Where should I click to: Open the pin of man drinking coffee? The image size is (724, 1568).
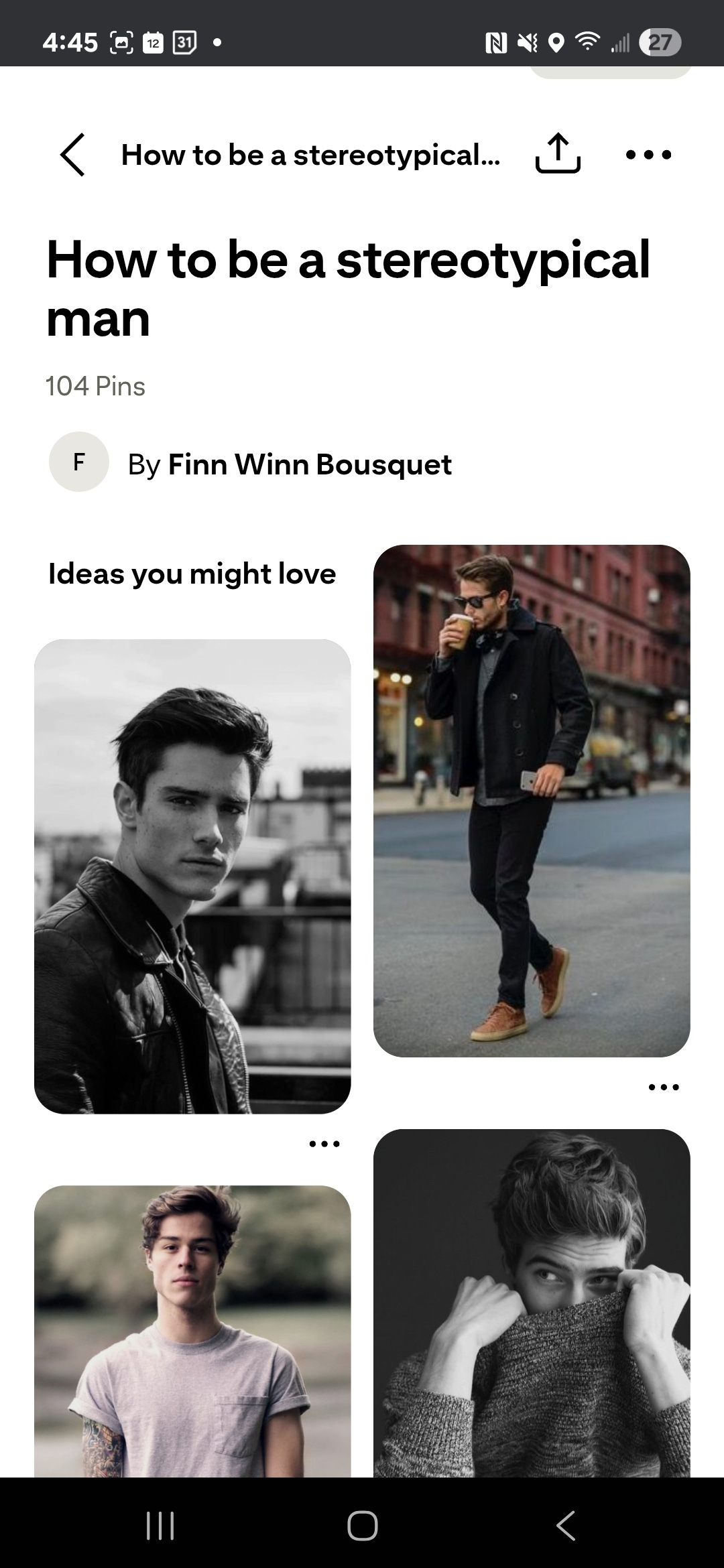click(532, 800)
